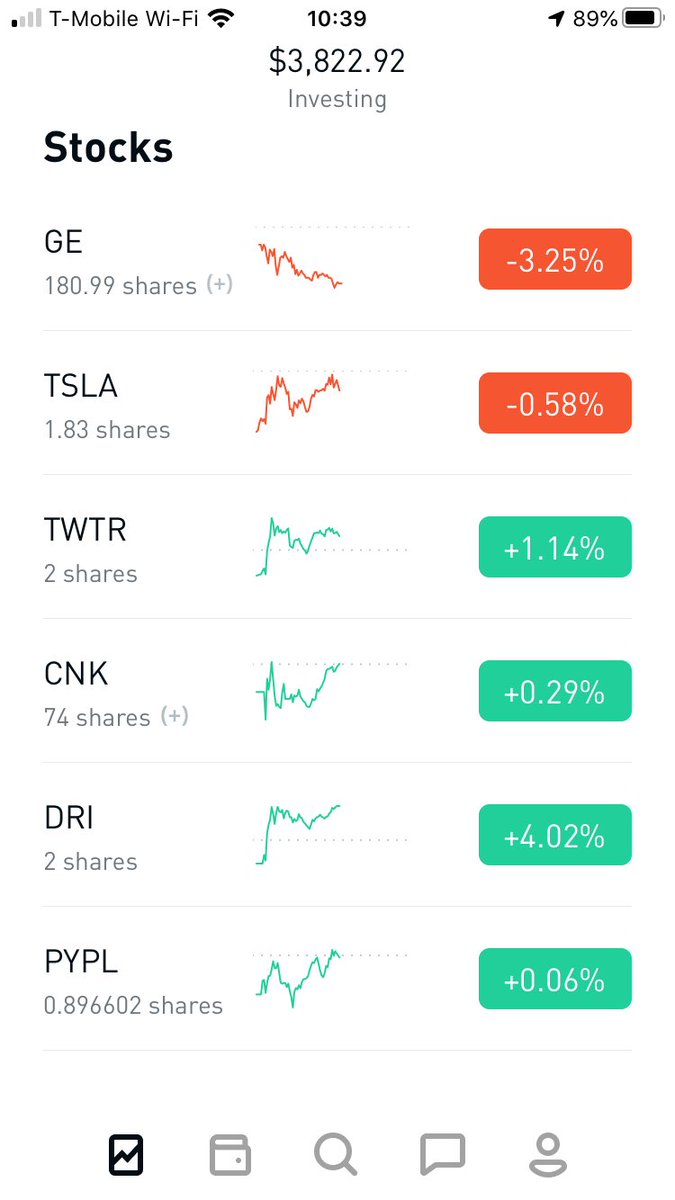The height and width of the screenshot is (1200, 675).
Task: Switch to the investing chart tab
Action: 126,1155
